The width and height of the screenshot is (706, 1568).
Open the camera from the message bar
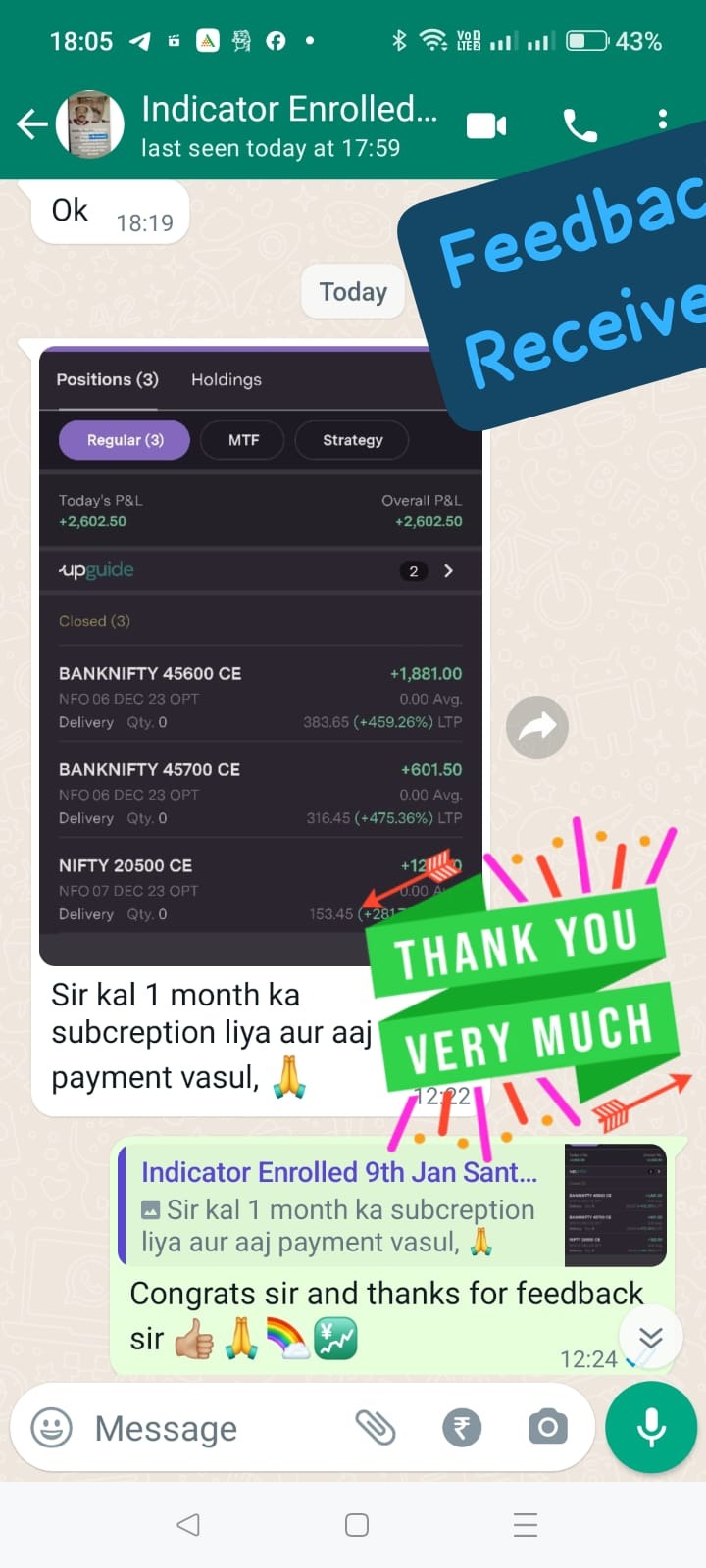547,1428
